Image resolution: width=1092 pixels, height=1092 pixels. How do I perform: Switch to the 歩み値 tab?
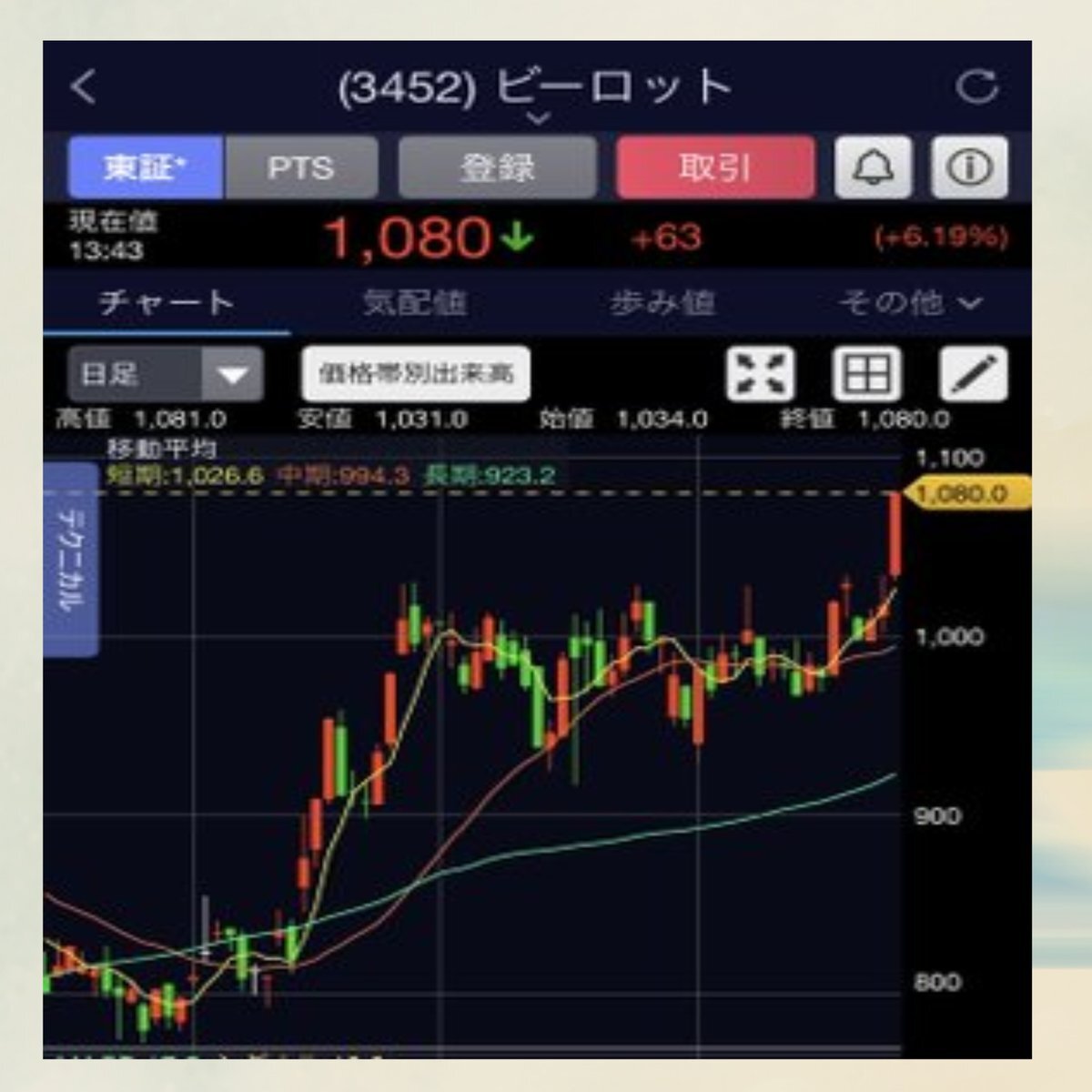coord(662,302)
